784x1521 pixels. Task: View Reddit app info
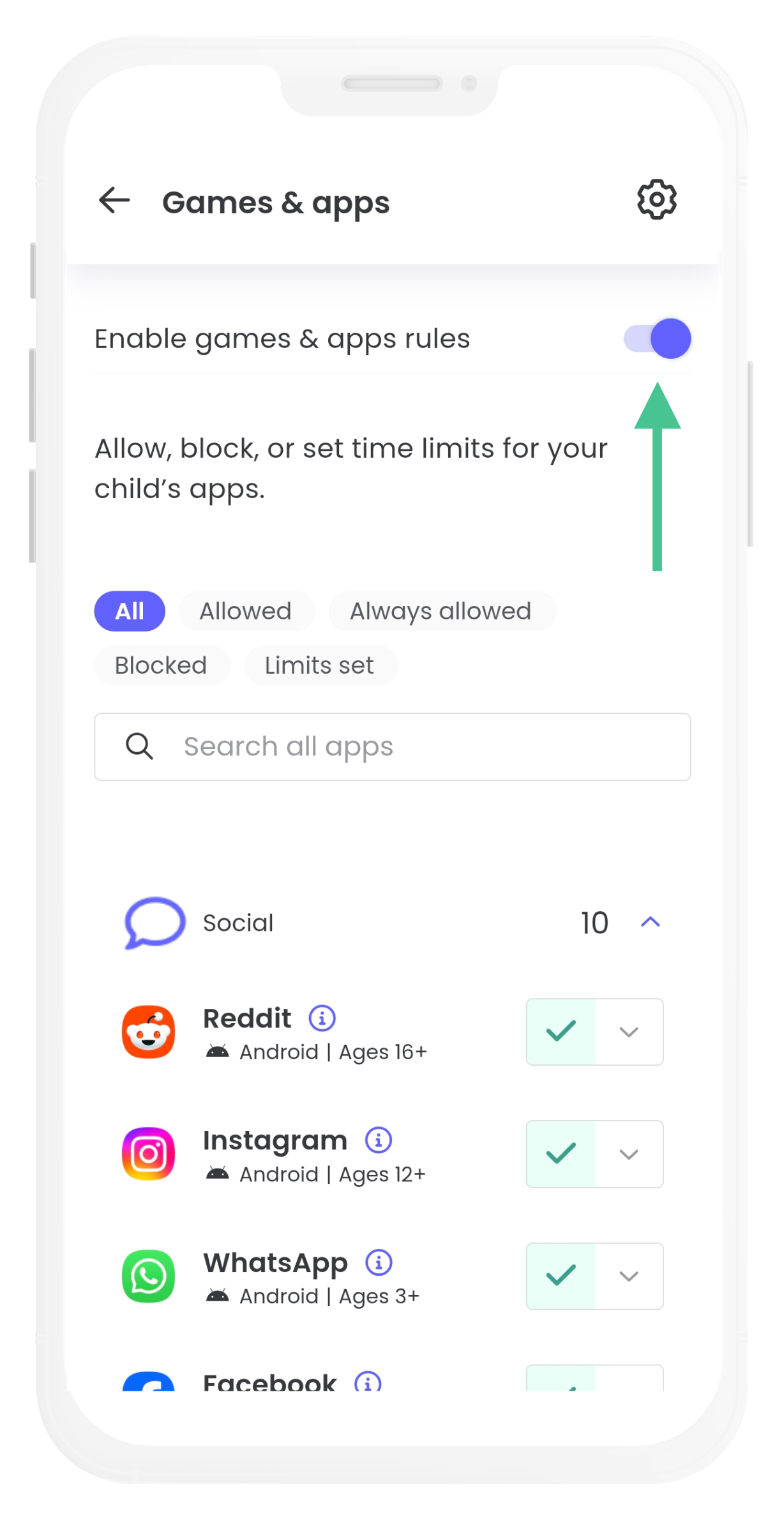322,1018
